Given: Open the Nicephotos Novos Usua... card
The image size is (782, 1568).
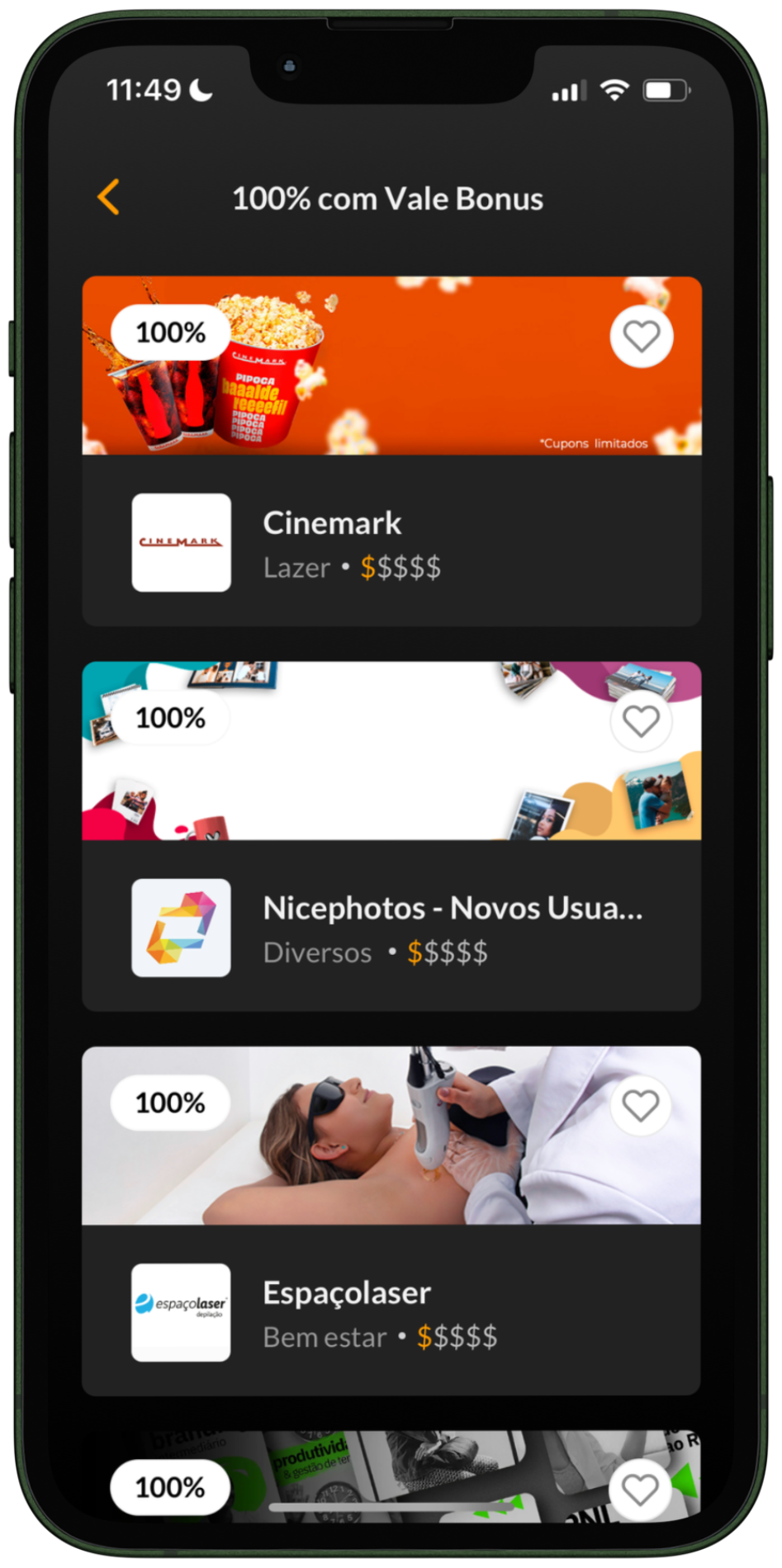Looking at the screenshot, I should [391, 926].
